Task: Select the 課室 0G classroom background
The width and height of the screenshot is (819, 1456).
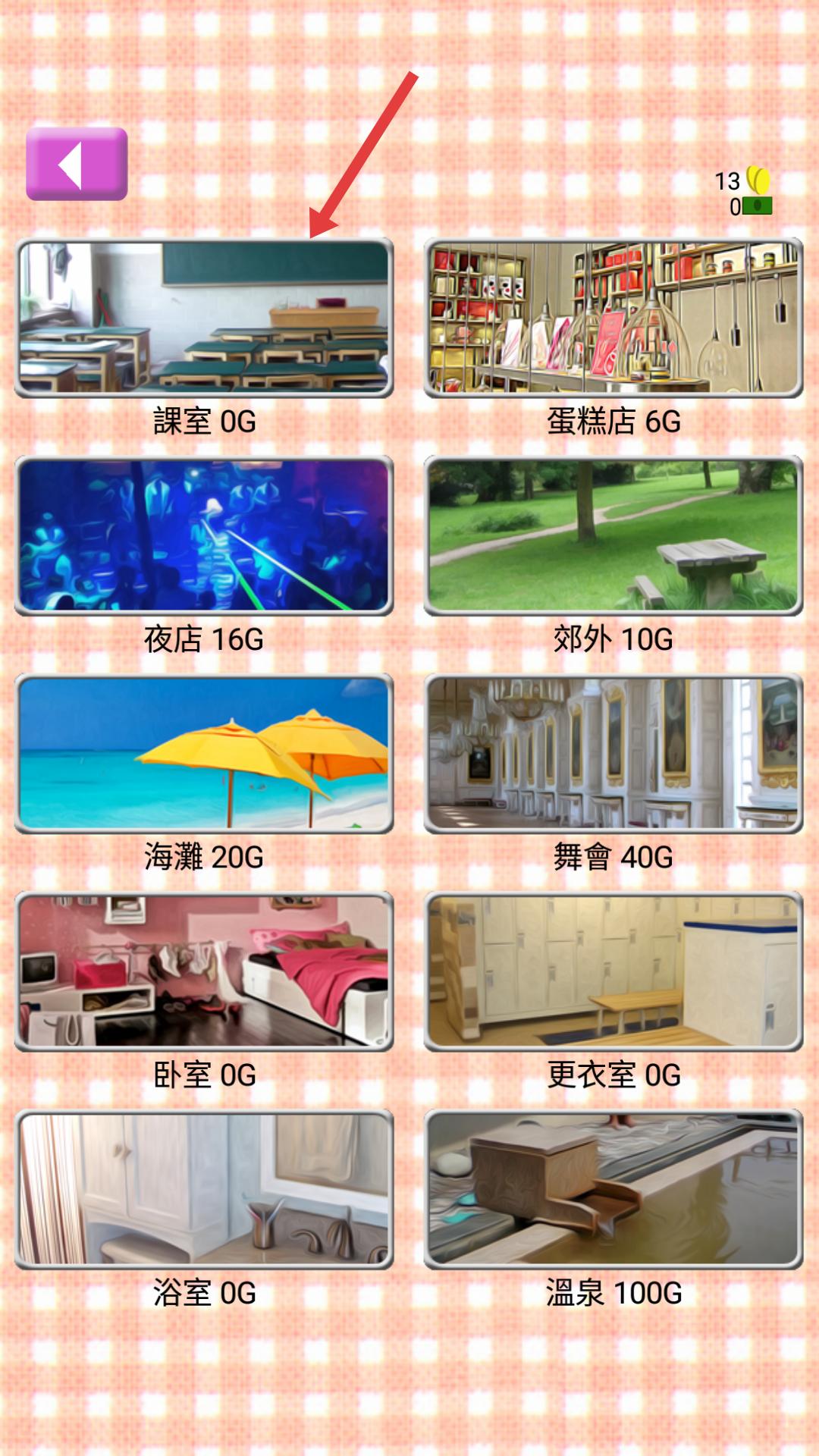Action: [x=204, y=318]
